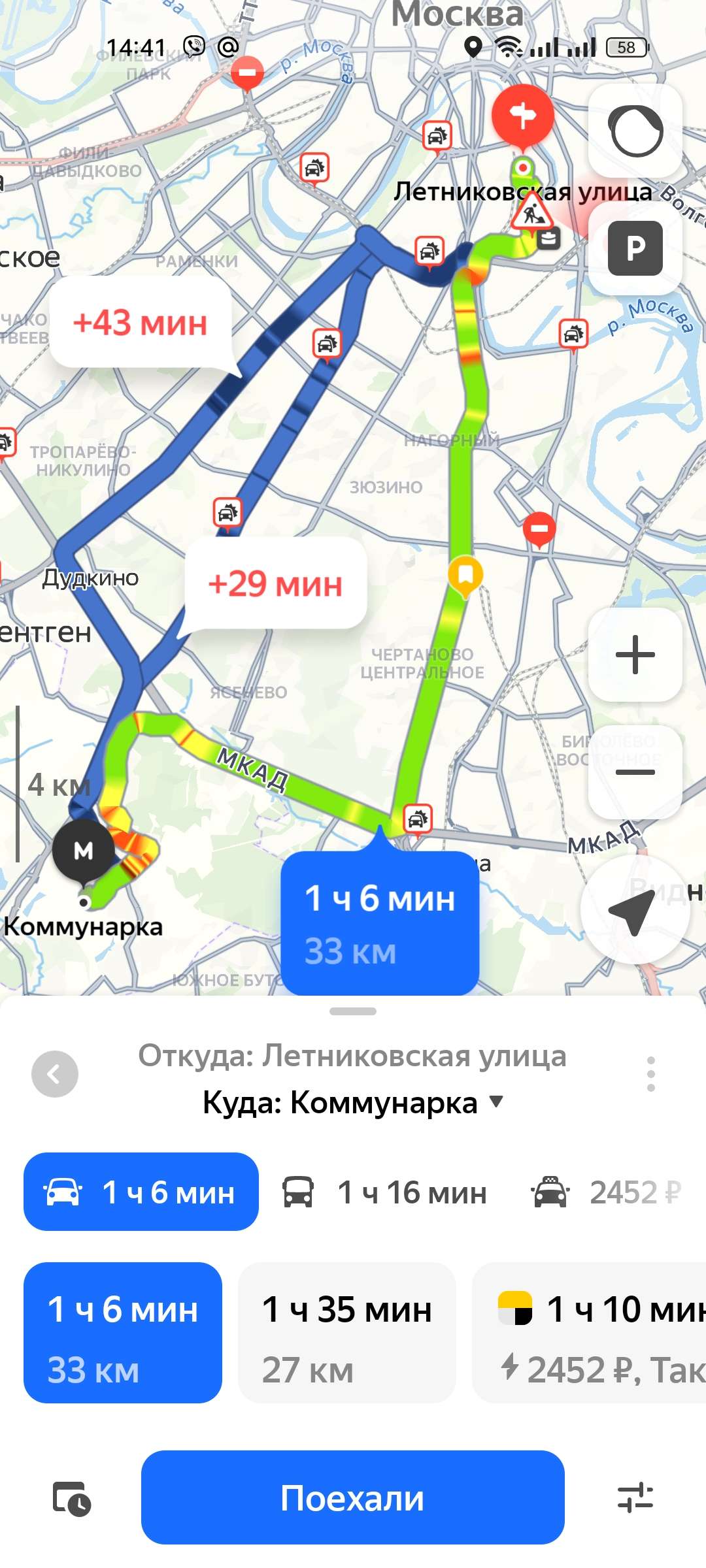Image resolution: width=706 pixels, height=1568 pixels.
Task: Select the +43 мин alternative route
Action: tap(140, 323)
